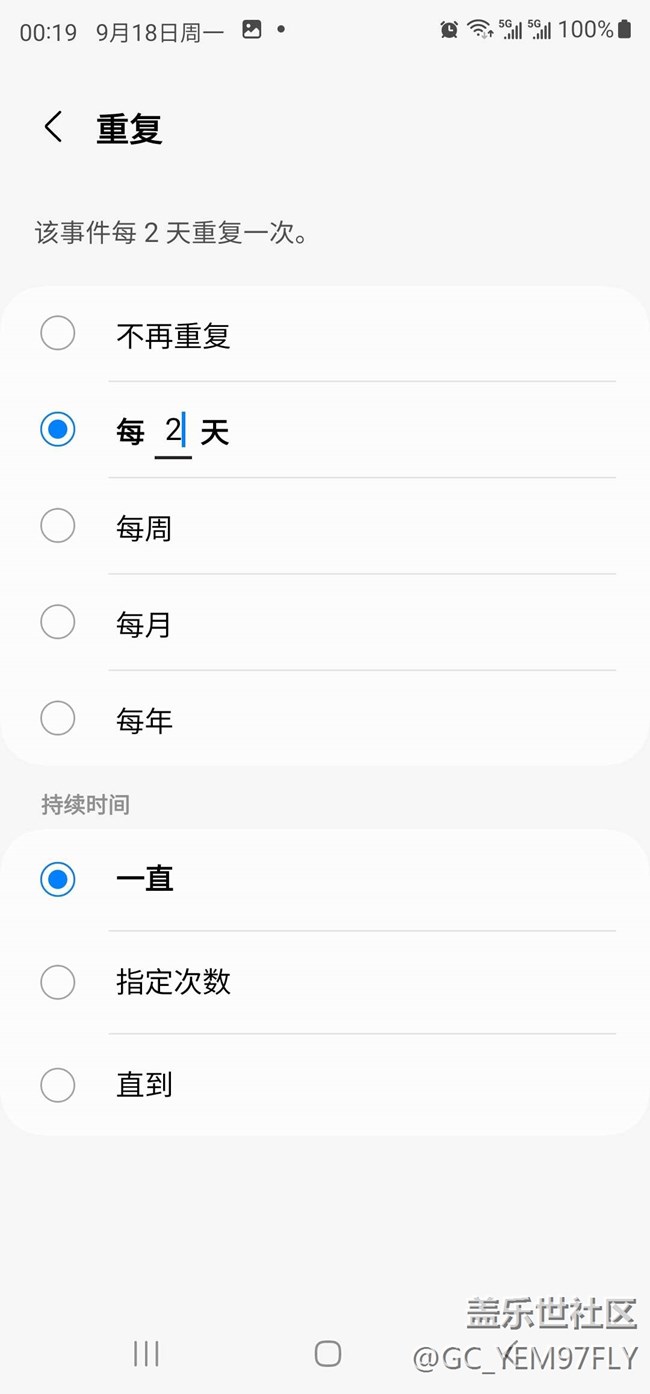Viewport: 650px width, 1394px height.
Task: Go back from the 重复 screen
Action: coord(53,128)
